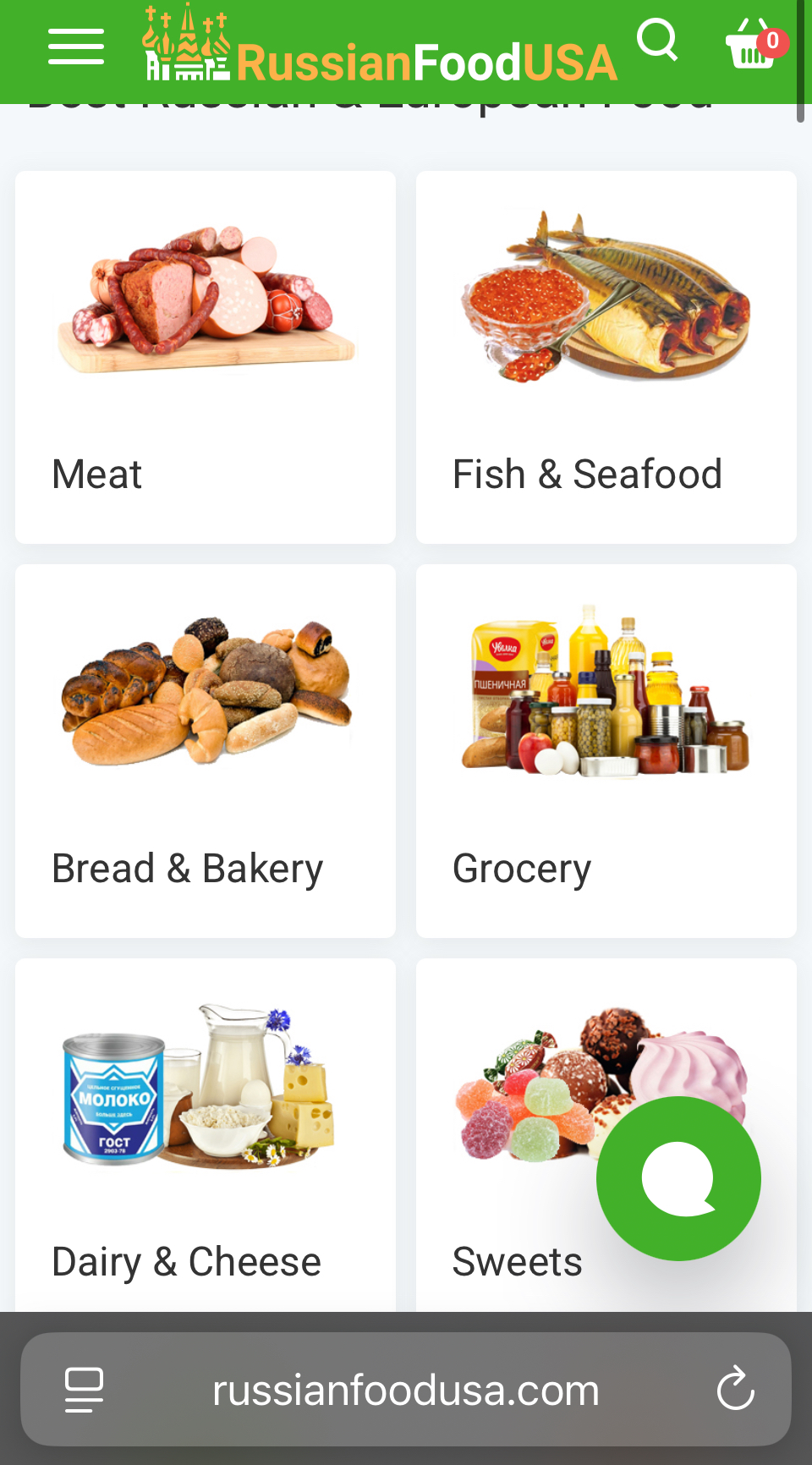The width and height of the screenshot is (812, 1465).
Task: Browse the Dairy & Cheese category
Action: click(x=206, y=1133)
